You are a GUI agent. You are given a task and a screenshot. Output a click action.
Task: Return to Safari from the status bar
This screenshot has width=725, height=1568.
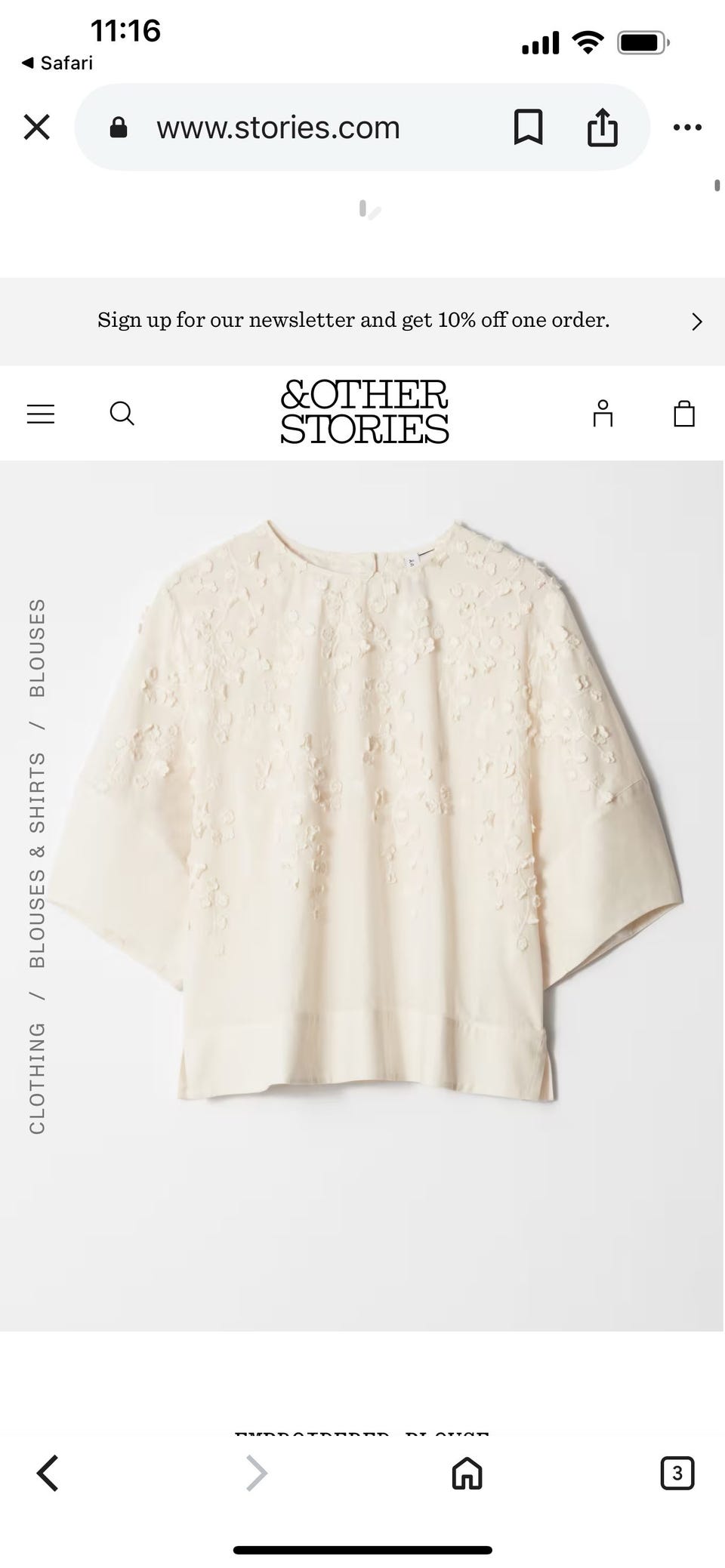57,63
